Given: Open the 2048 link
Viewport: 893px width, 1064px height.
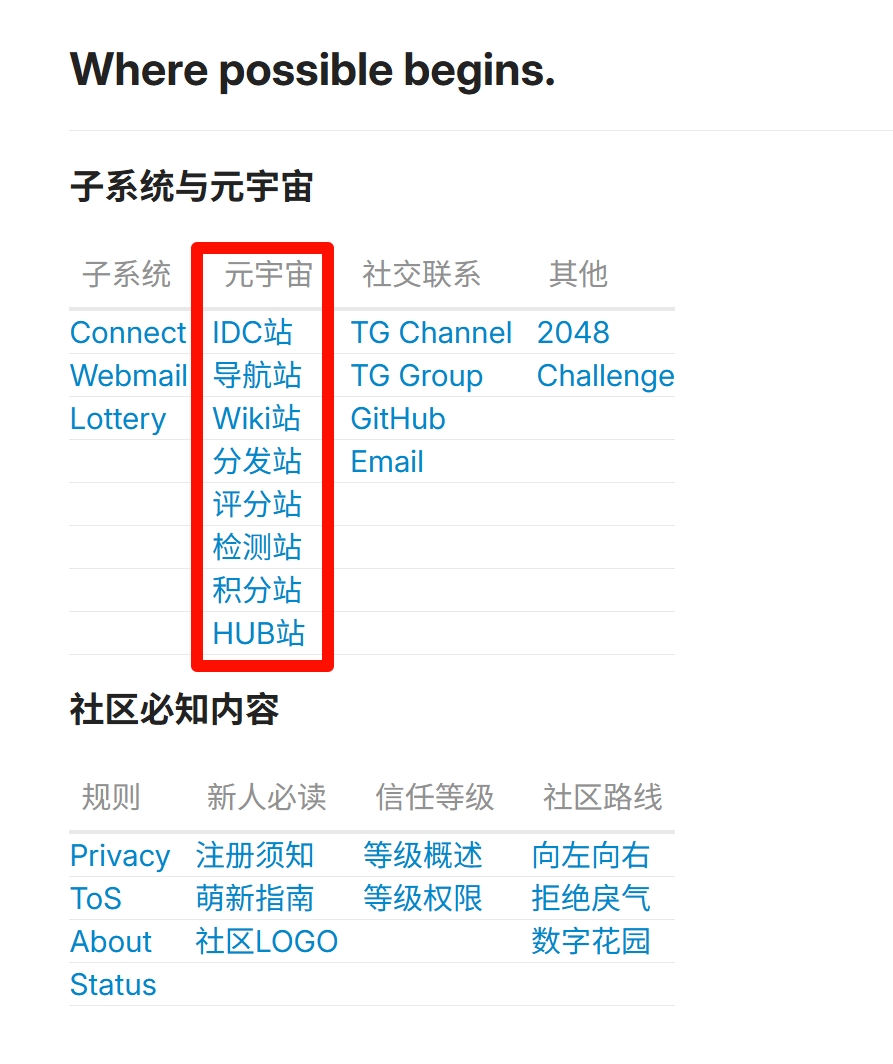Looking at the screenshot, I should [573, 332].
